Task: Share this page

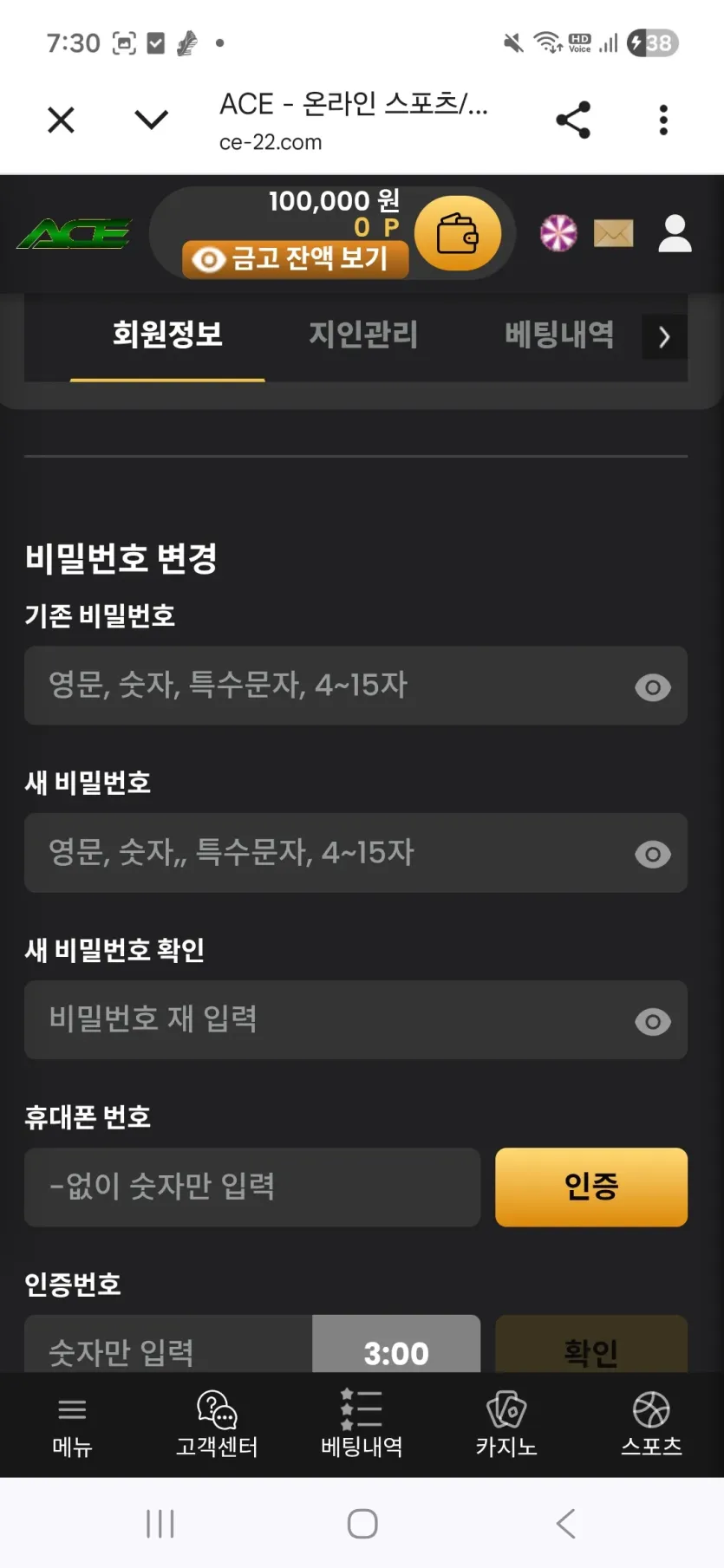Action: [x=573, y=120]
